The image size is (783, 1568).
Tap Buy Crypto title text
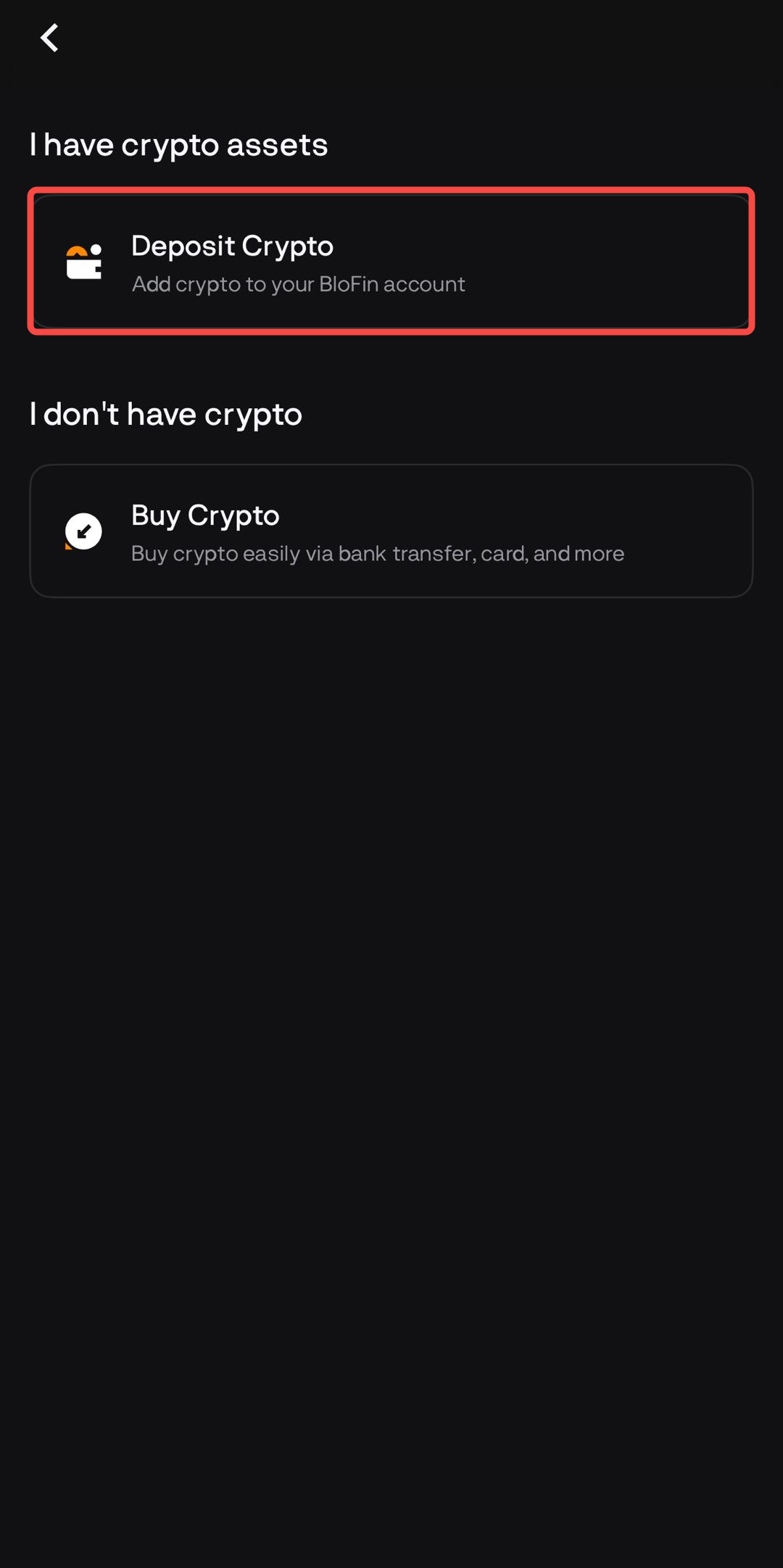205,515
